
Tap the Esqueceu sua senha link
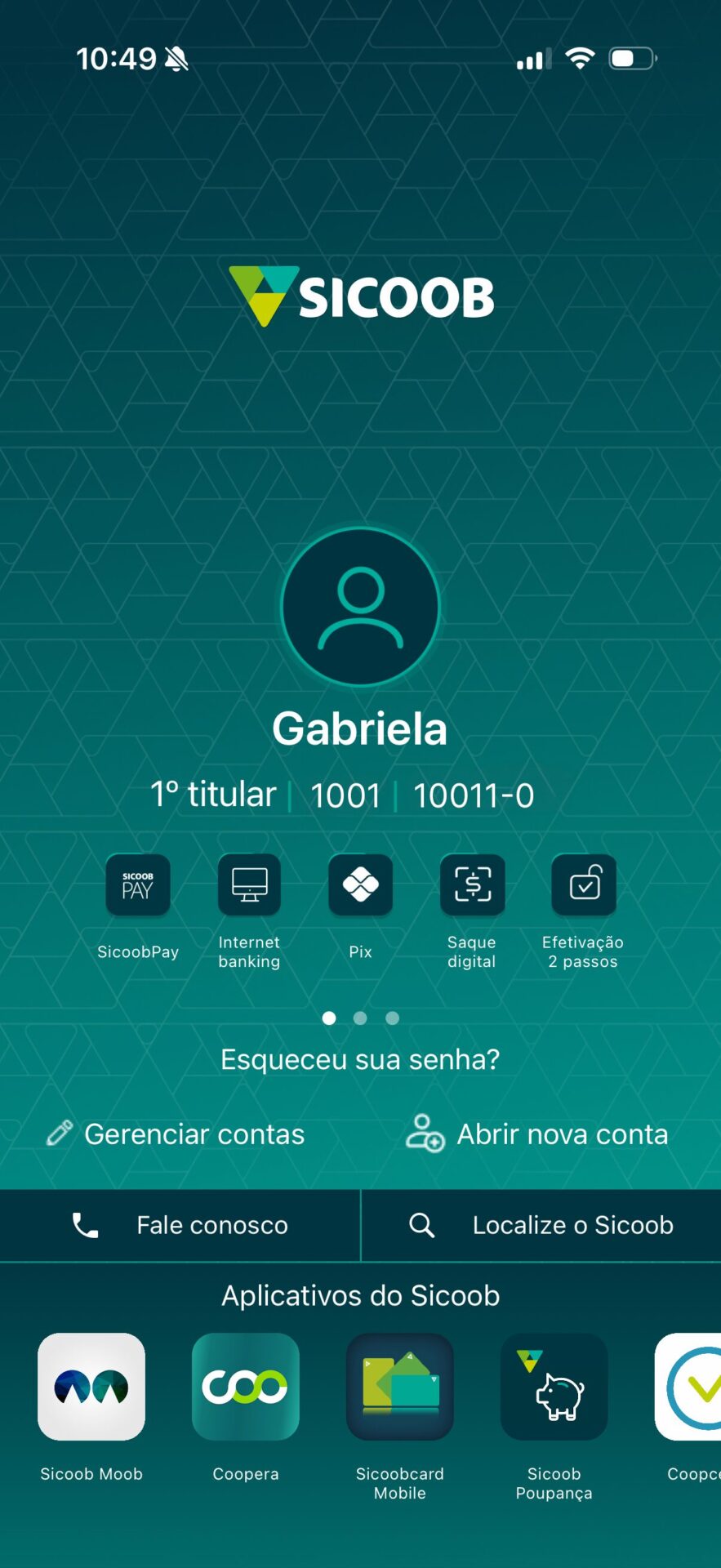click(360, 1059)
